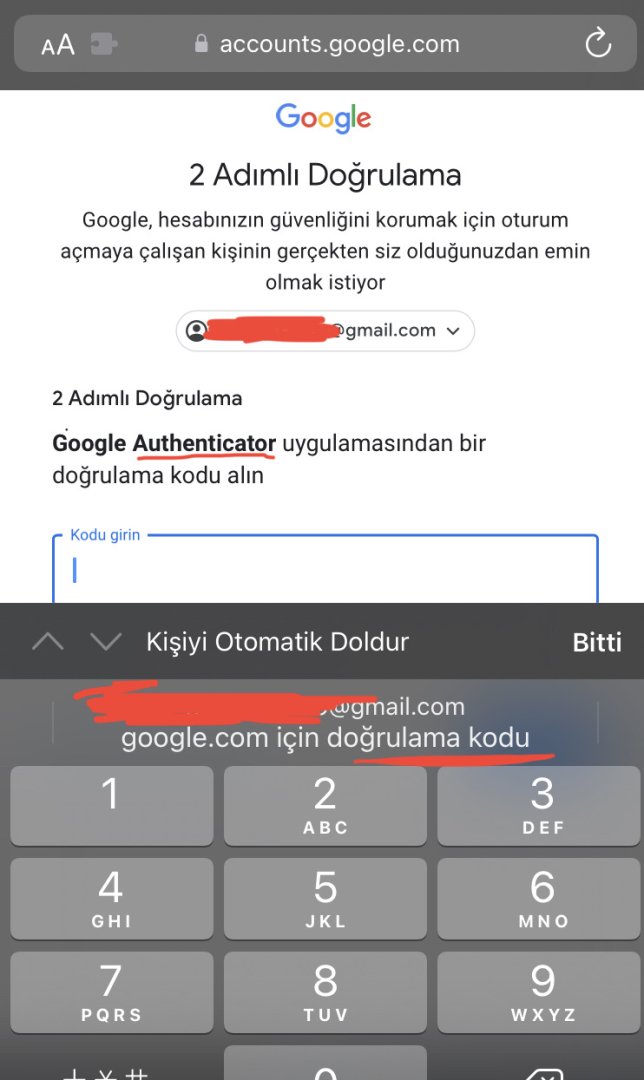Tap the 9 key
This screenshot has width=644, height=1080.
click(x=541, y=990)
